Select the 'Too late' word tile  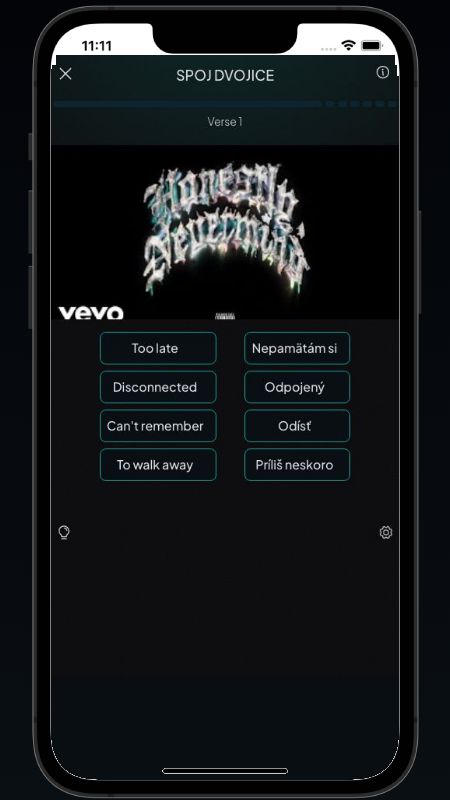pos(158,348)
